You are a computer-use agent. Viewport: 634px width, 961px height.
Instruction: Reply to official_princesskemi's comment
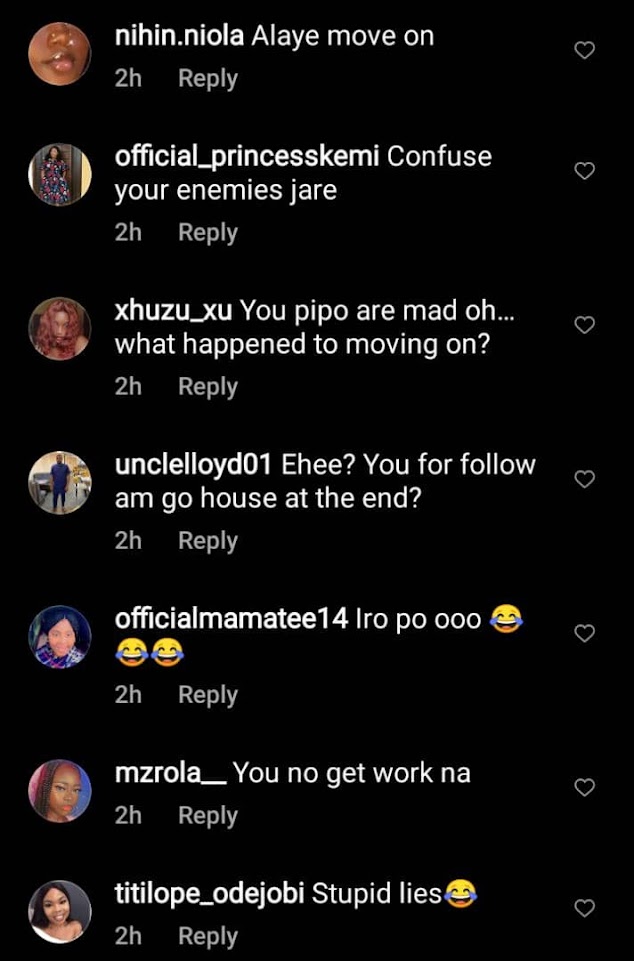click(x=207, y=232)
